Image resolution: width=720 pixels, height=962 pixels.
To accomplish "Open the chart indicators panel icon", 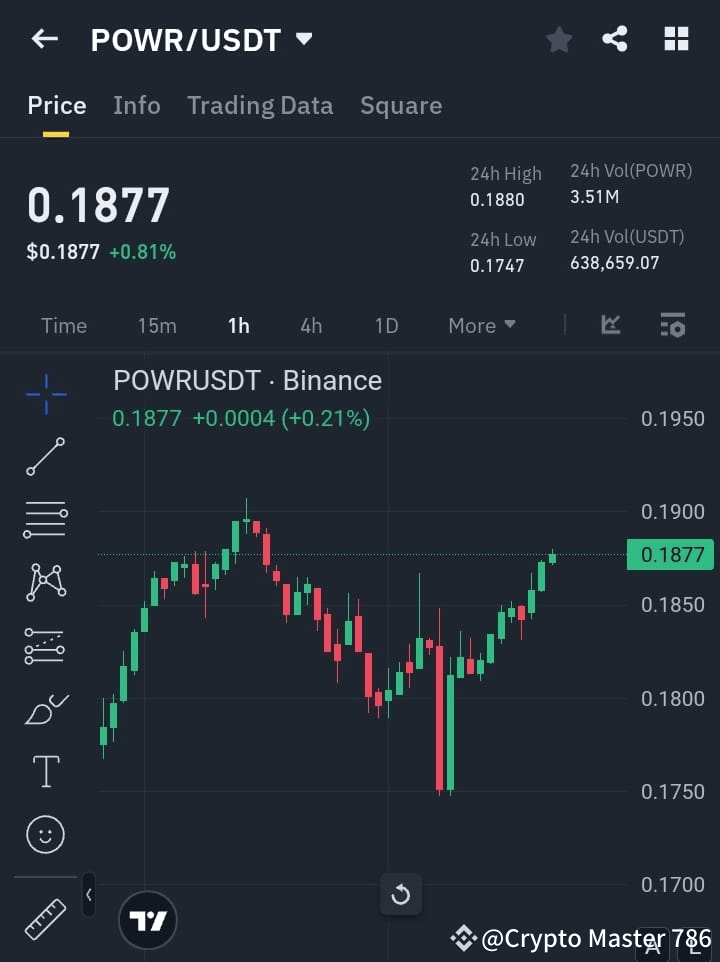I will pos(672,325).
